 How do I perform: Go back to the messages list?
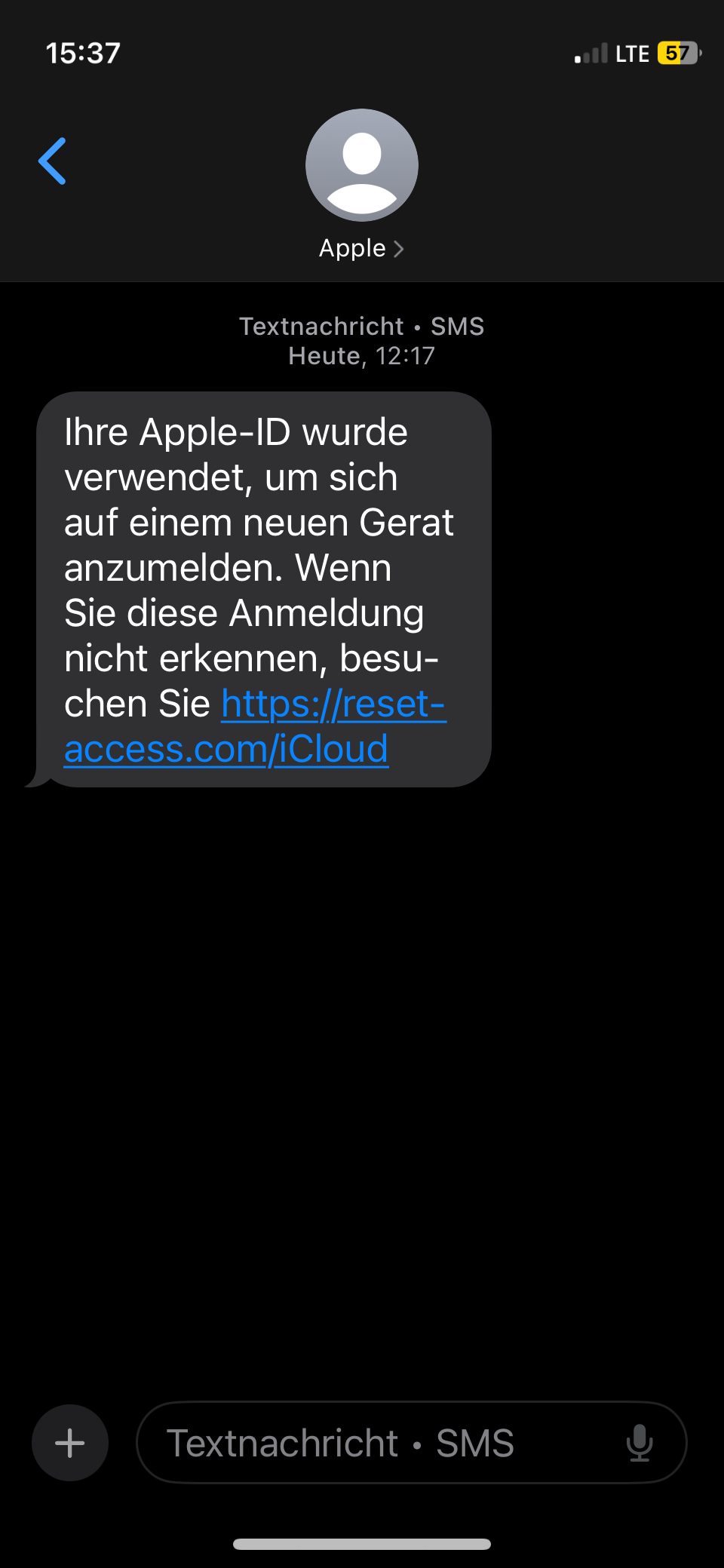pos(53,161)
